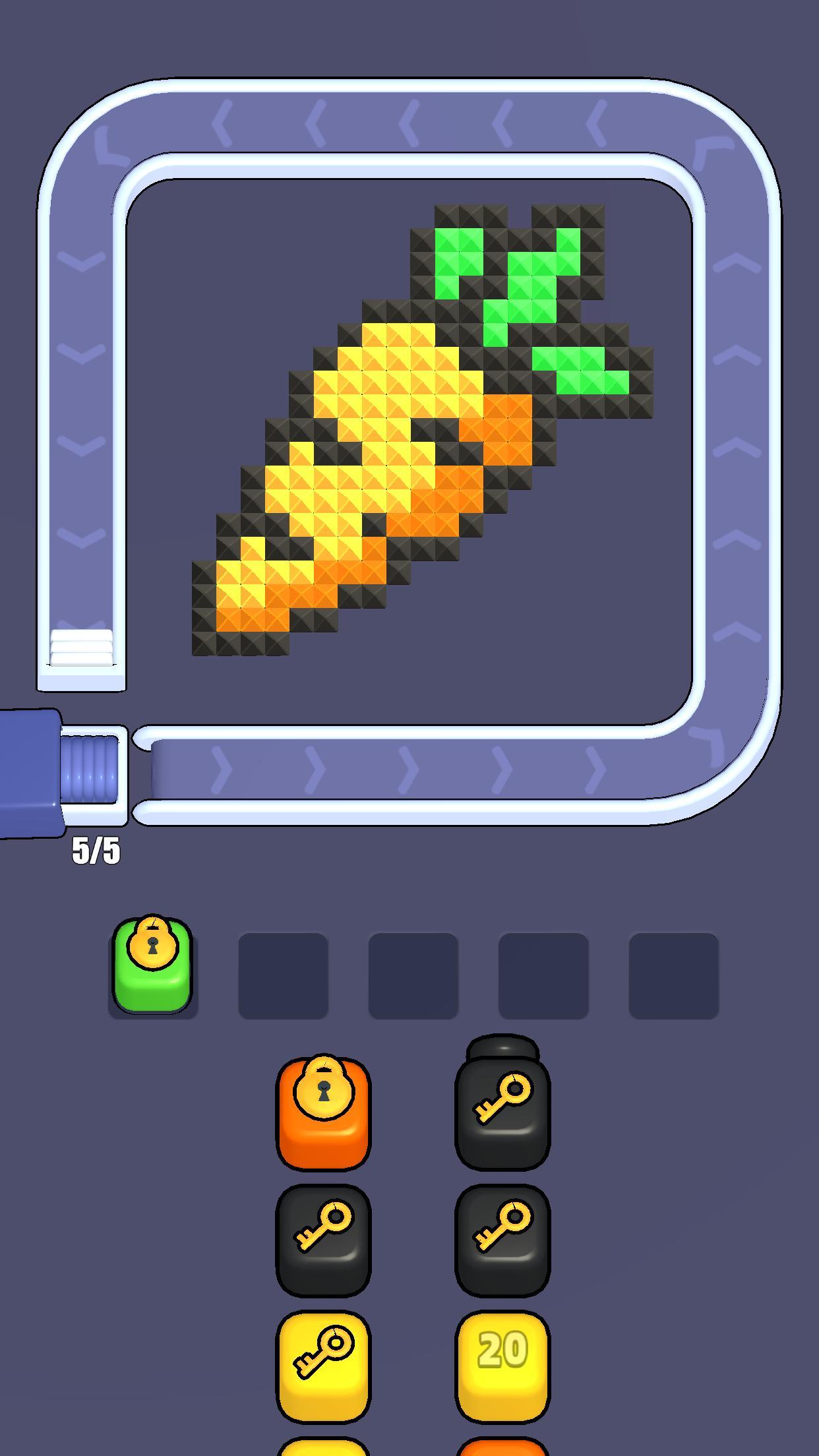Tap the black key block below the orange block
Viewport: 819px width, 1456px height.
(x=323, y=1240)
